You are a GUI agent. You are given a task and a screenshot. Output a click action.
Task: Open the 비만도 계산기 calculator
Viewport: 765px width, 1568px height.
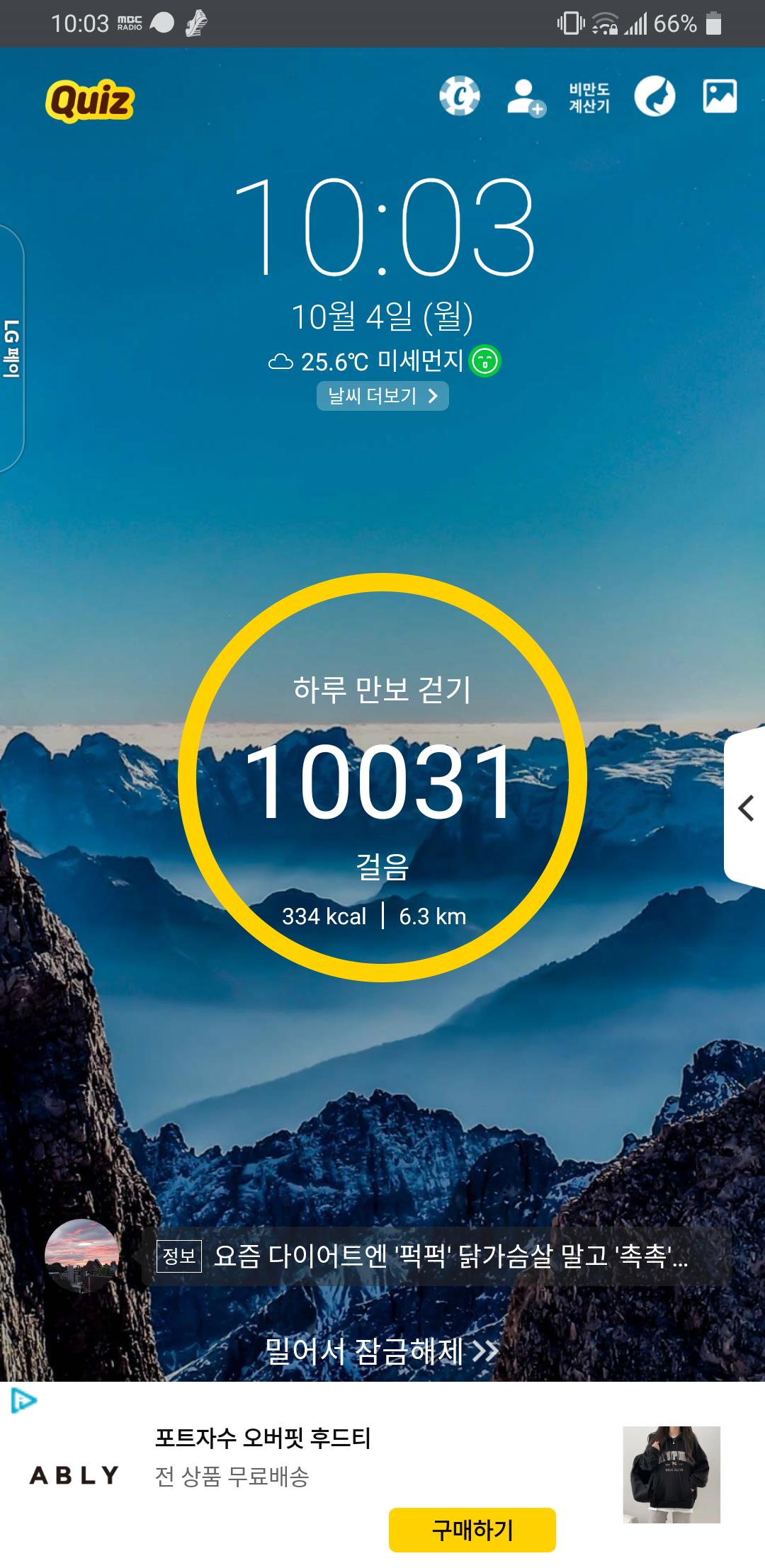click(589, 98)
